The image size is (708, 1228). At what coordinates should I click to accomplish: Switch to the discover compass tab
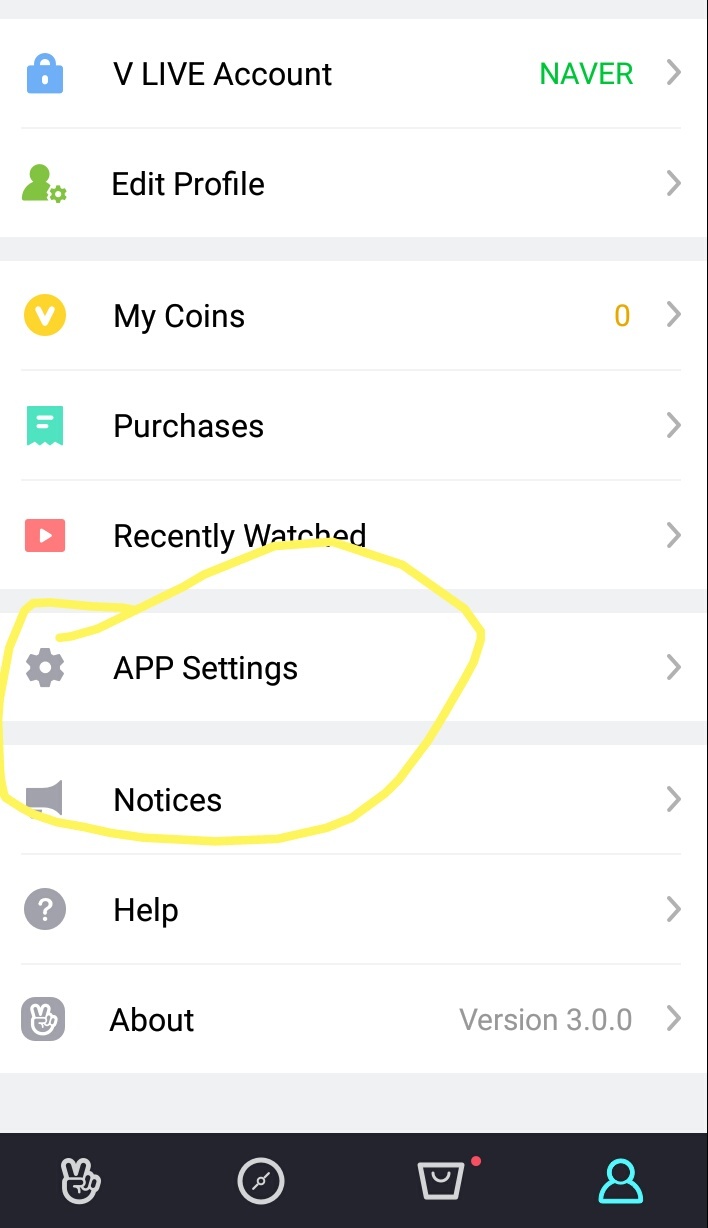click(261, 1181)
